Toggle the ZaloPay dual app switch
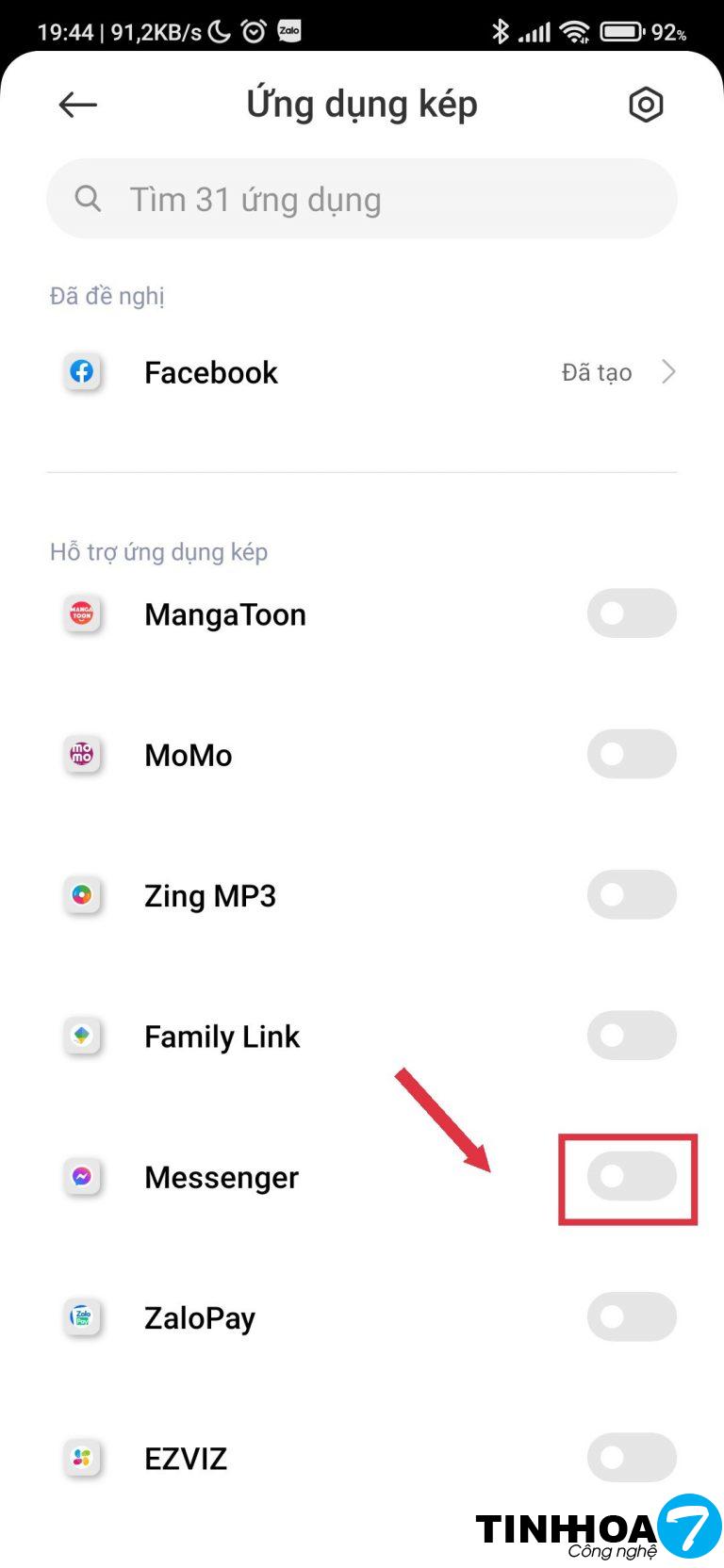The height and width of the screenshot is (1568, 724). 631,1316
